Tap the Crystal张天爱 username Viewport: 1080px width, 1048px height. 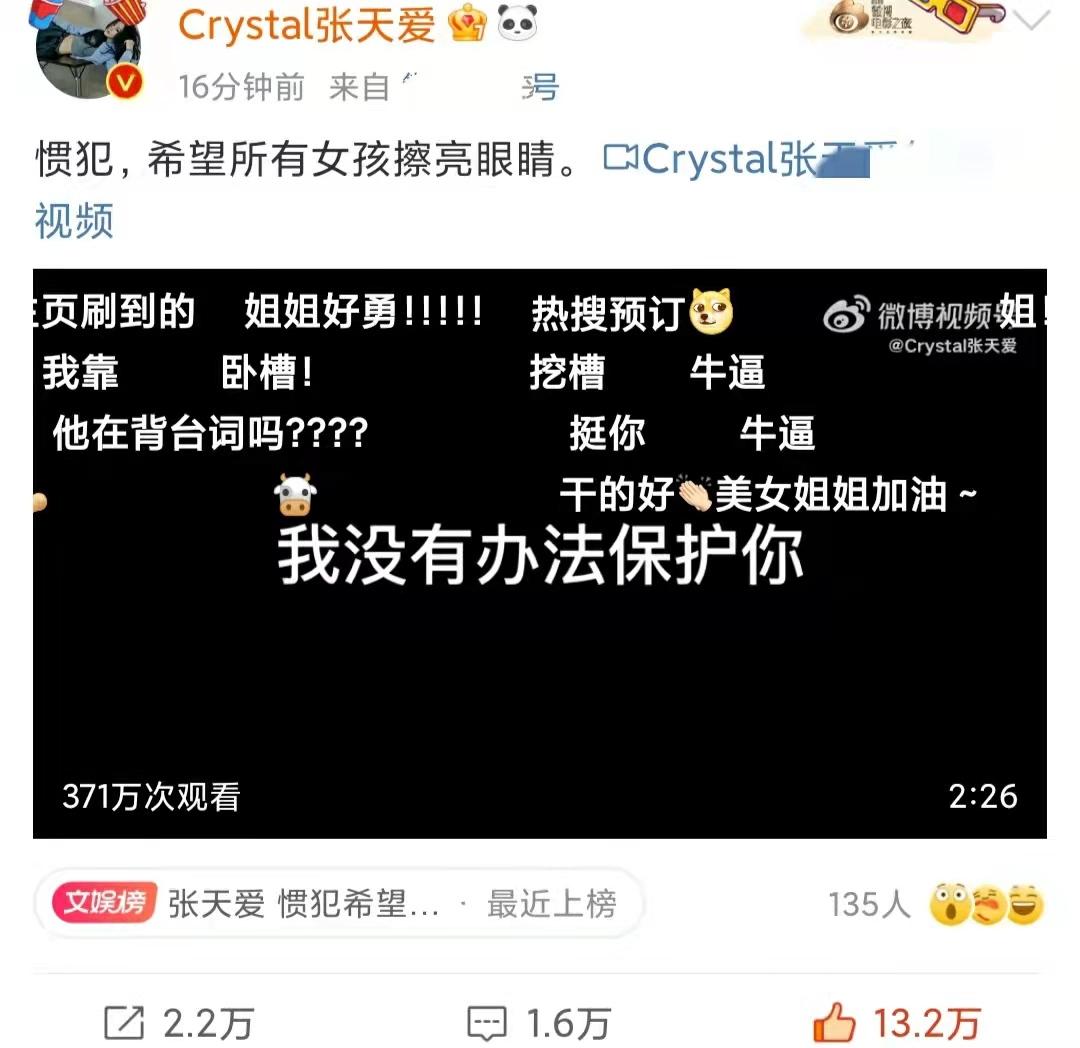click(x=307, y=27)
